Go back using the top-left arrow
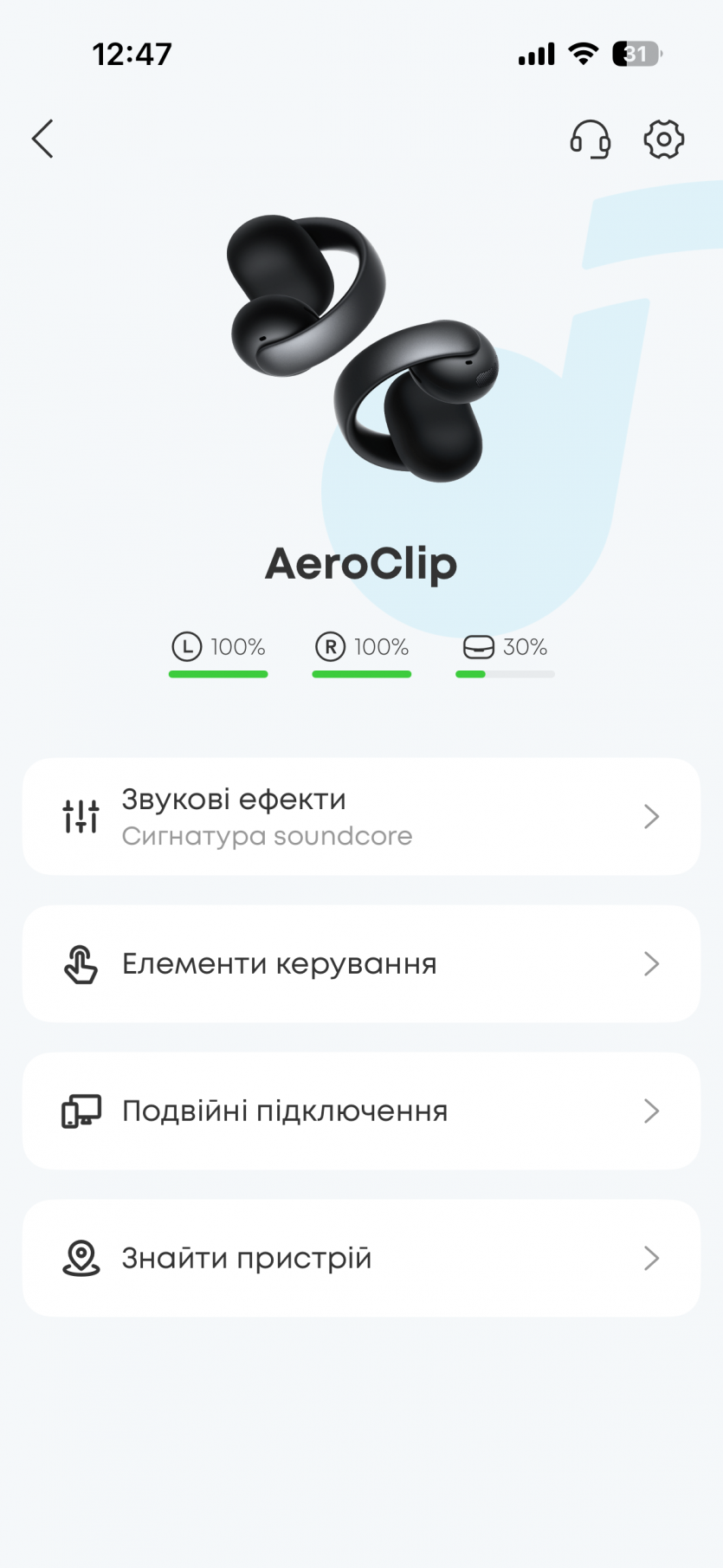Image resolution: width=723 pixels, height=1568 pixels. pos(42,139)
